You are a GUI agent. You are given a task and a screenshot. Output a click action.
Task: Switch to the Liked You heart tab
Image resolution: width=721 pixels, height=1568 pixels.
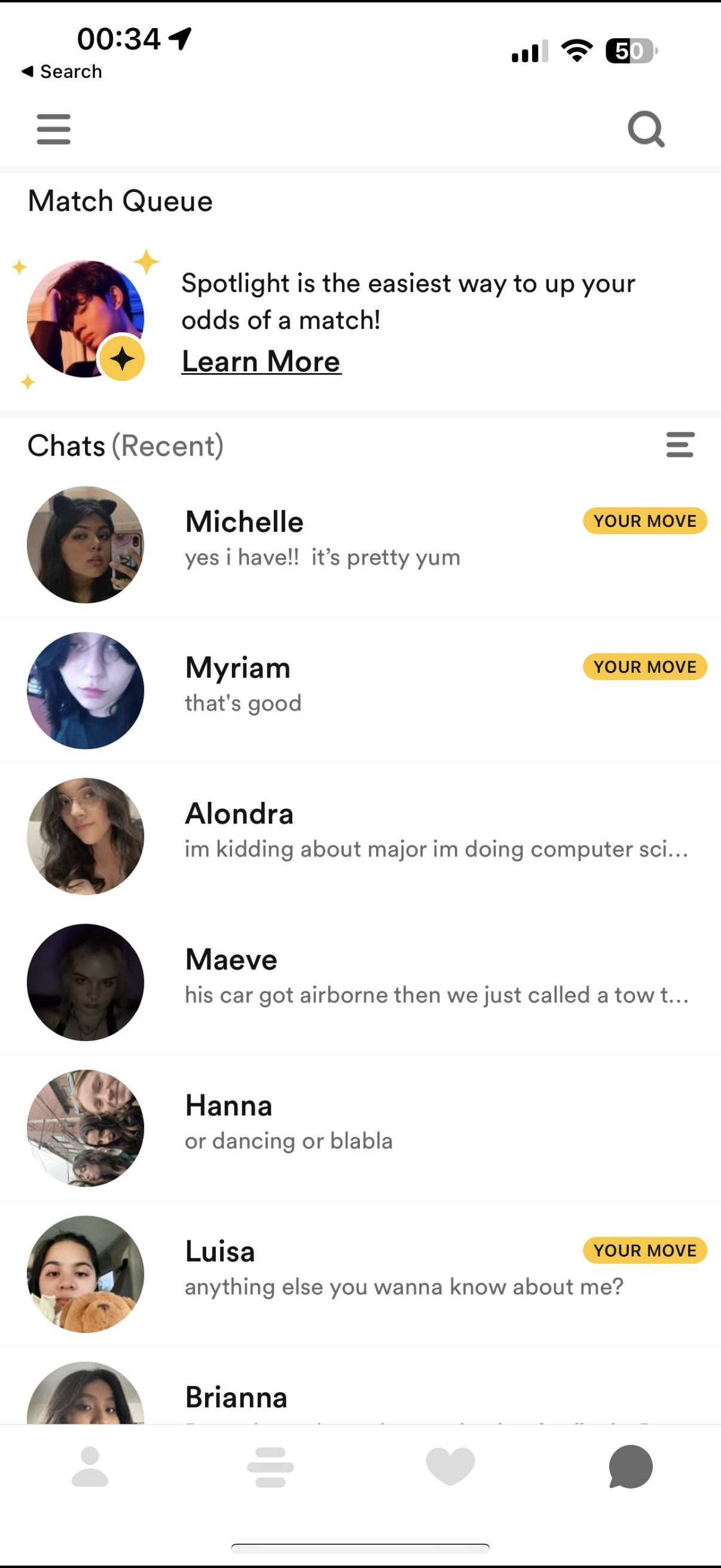coord(450,1467)
